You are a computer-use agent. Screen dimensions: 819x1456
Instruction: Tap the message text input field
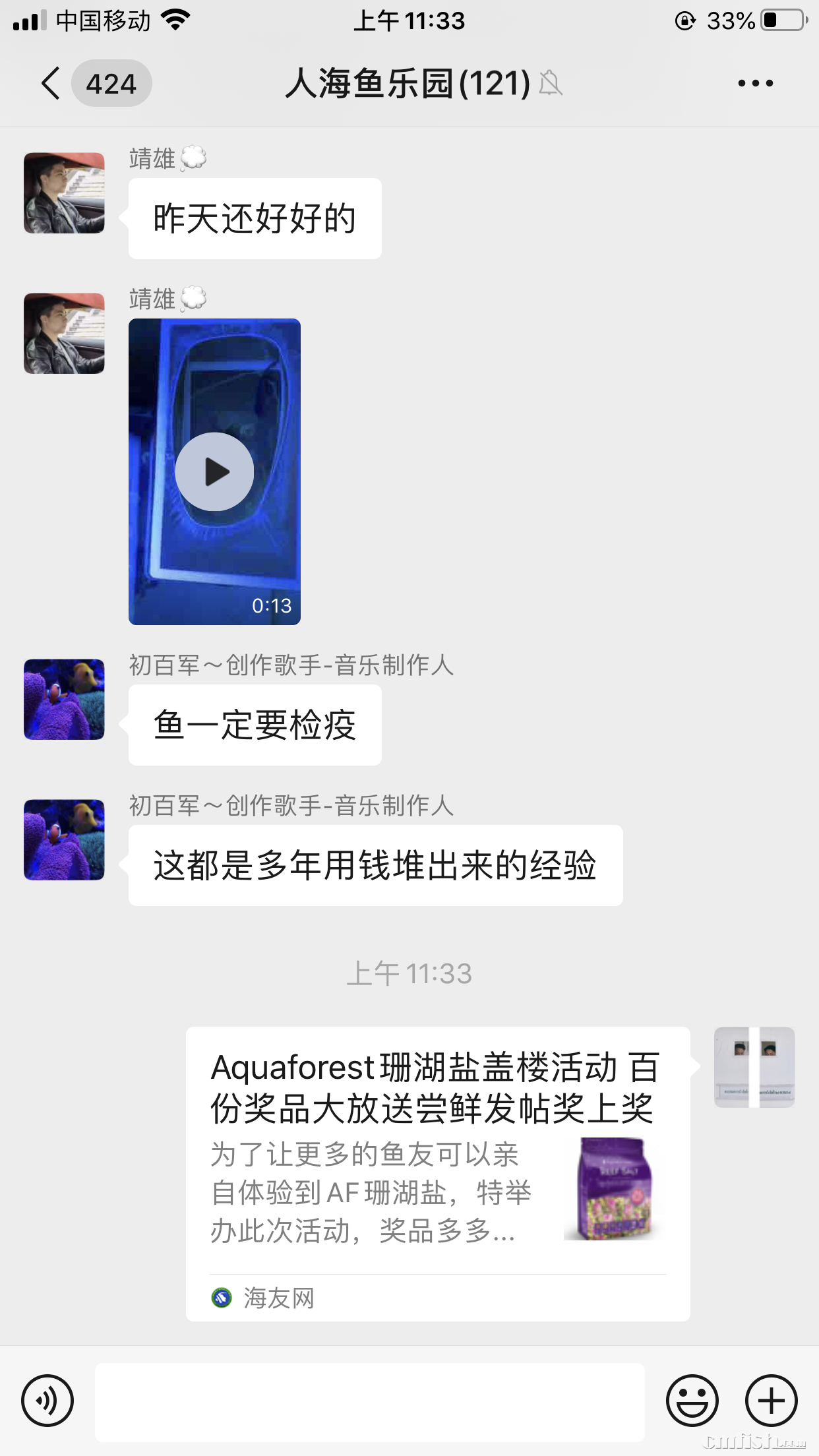369,1401
